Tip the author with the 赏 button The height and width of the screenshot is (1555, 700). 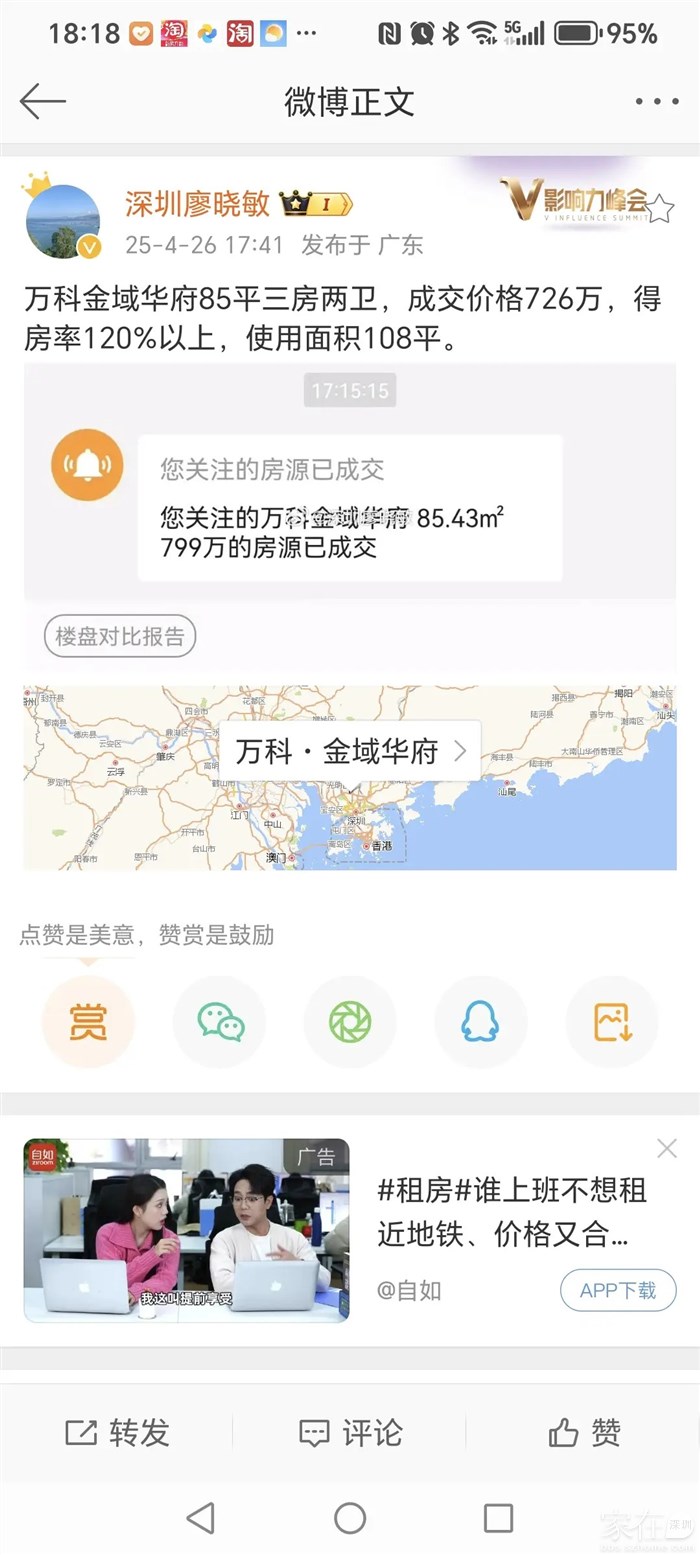pos(88,1021)
